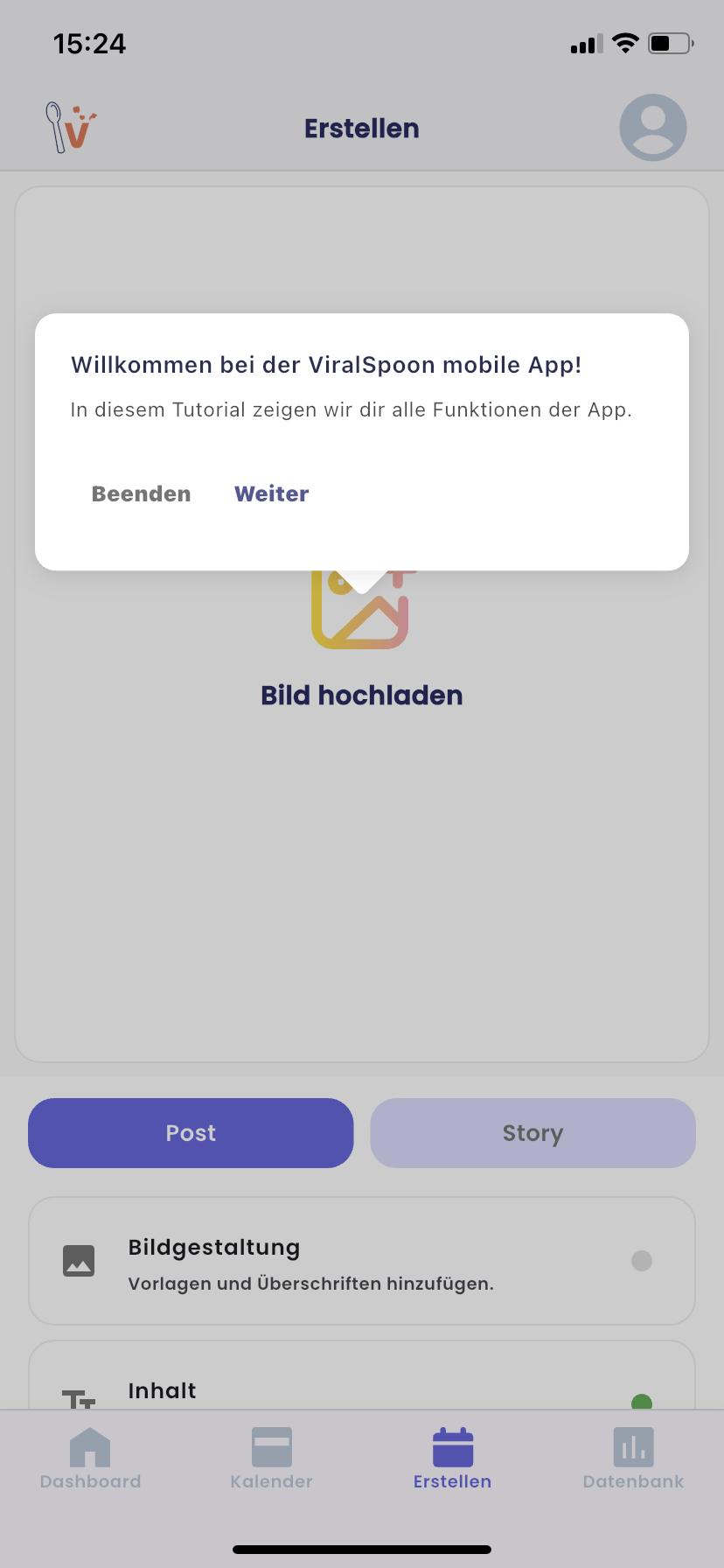
Task: Go to the Dashboard tab
Action: pos(90,1459)
